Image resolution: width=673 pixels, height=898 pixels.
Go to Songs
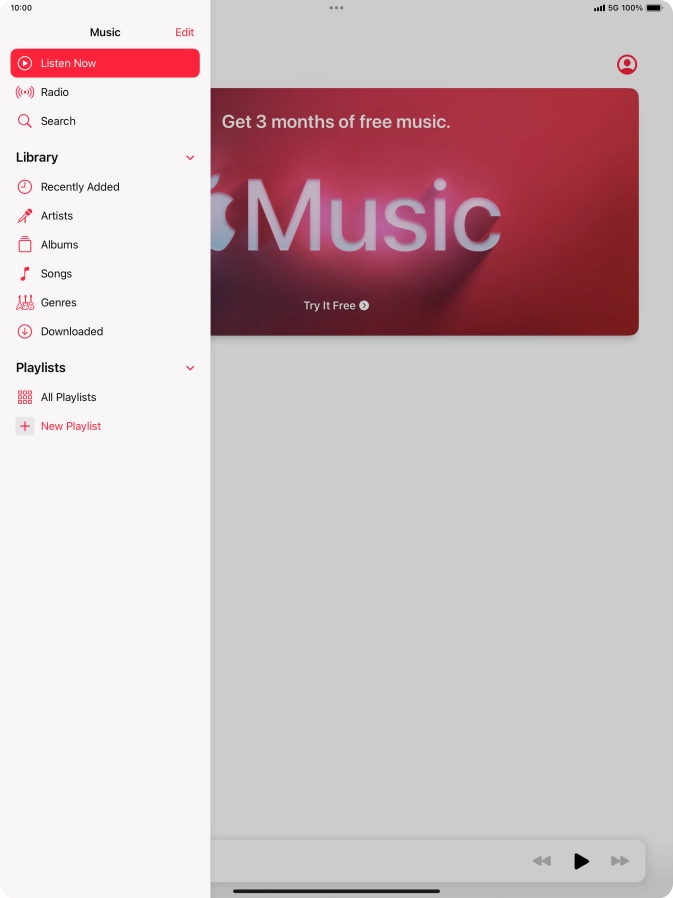coord(56,274)
